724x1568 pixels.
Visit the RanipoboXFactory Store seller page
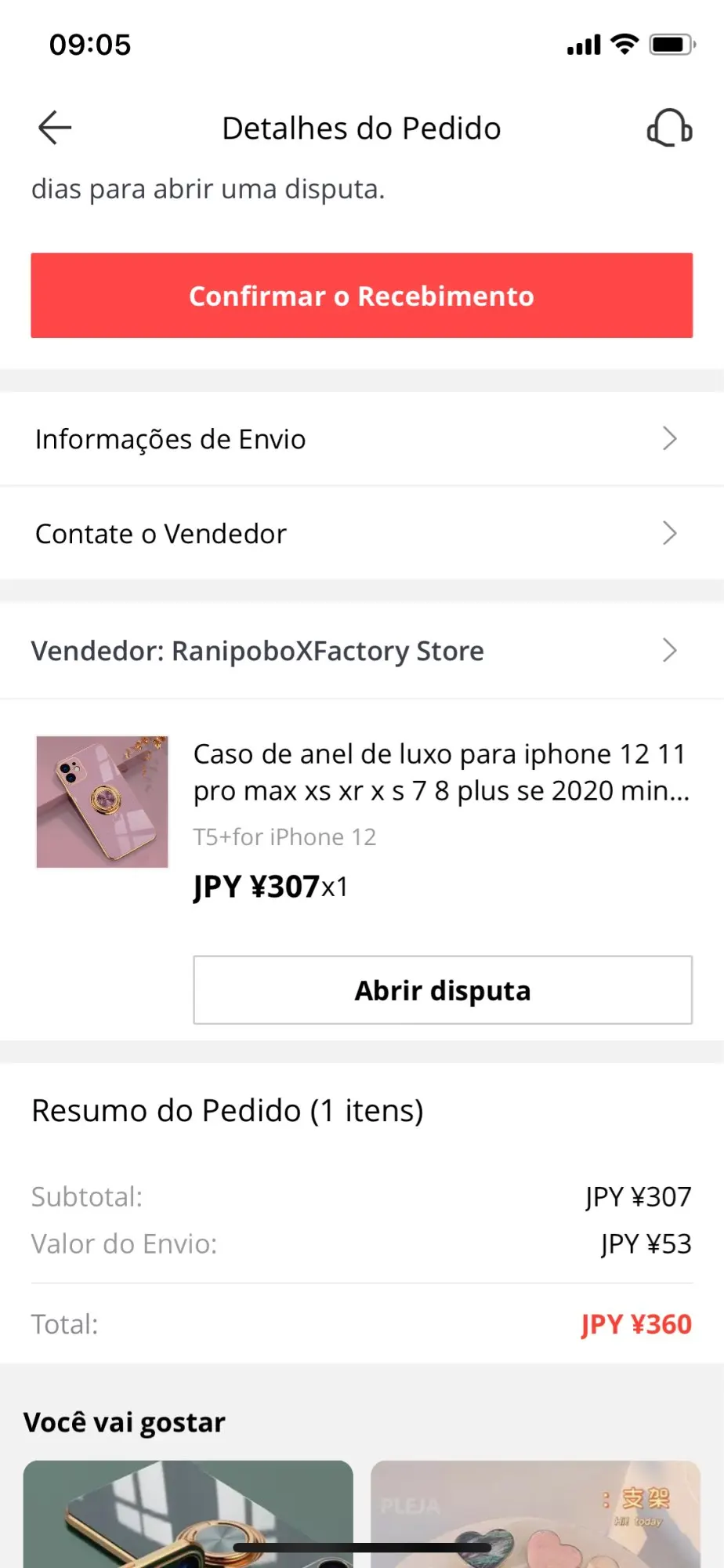(361, 651)
